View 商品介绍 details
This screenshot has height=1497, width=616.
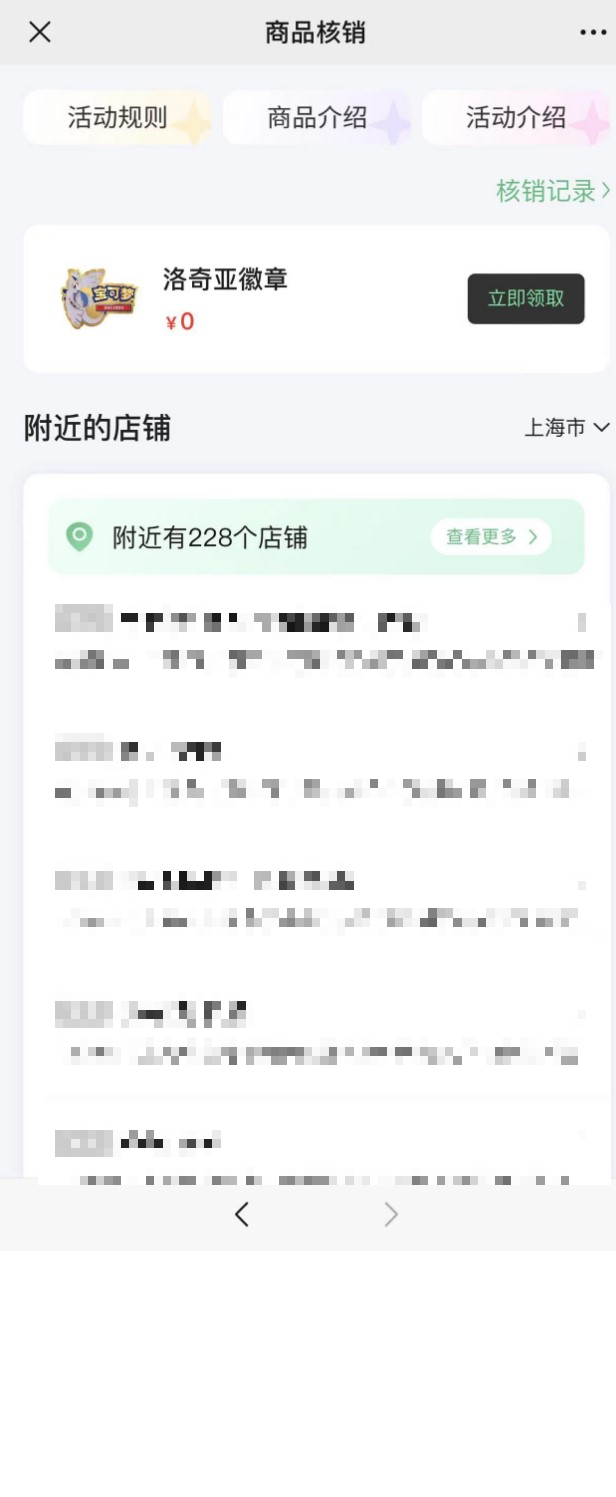[316, 118]
